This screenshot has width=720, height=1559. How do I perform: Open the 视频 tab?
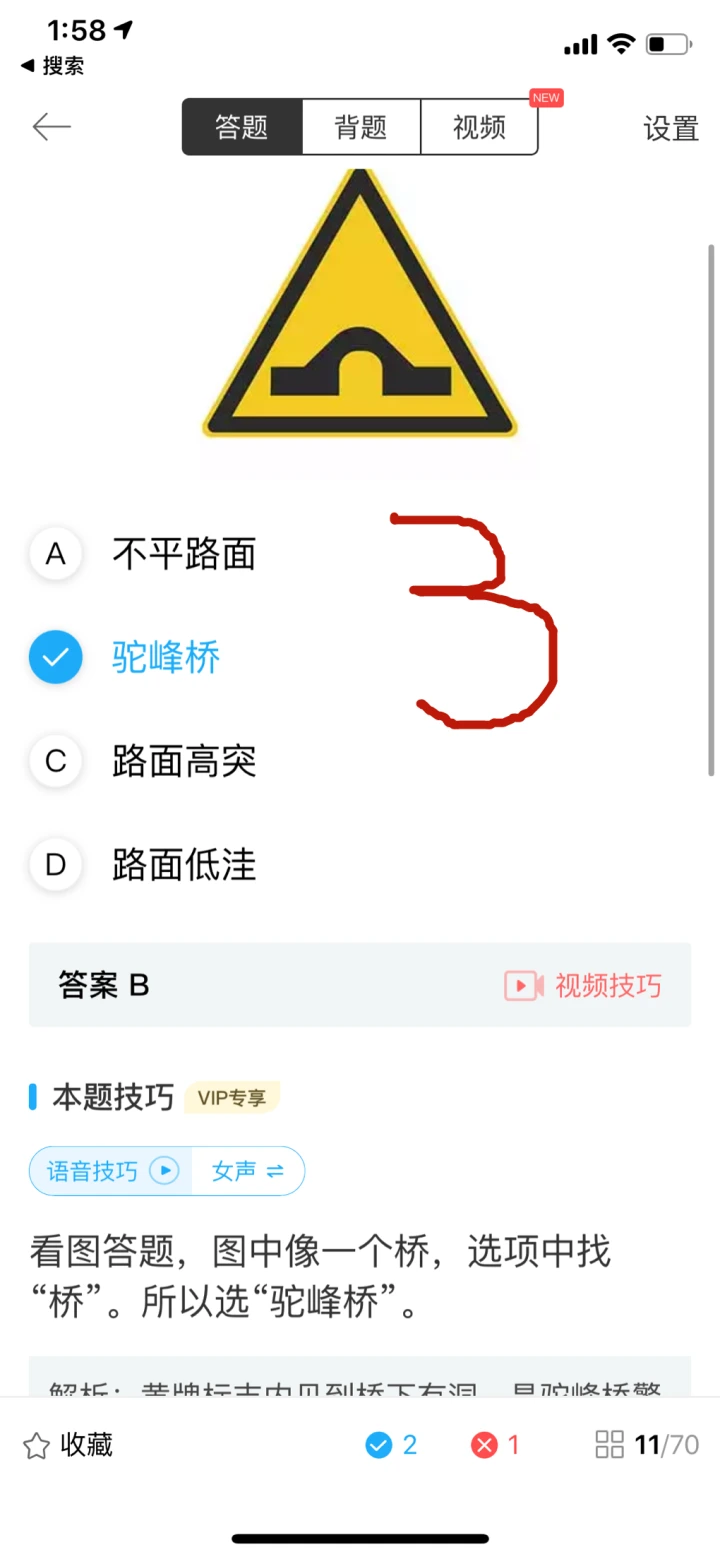point(479,127)
